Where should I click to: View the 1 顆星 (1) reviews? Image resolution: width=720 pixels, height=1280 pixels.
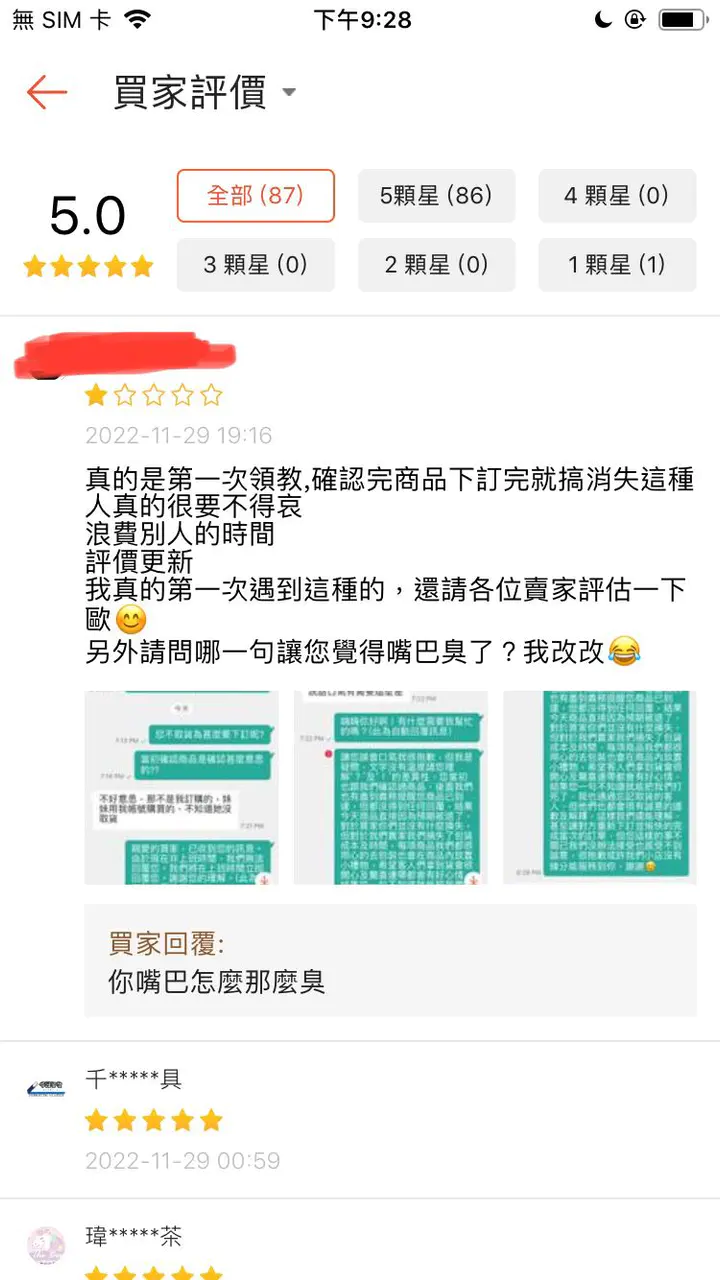(616, 265)
